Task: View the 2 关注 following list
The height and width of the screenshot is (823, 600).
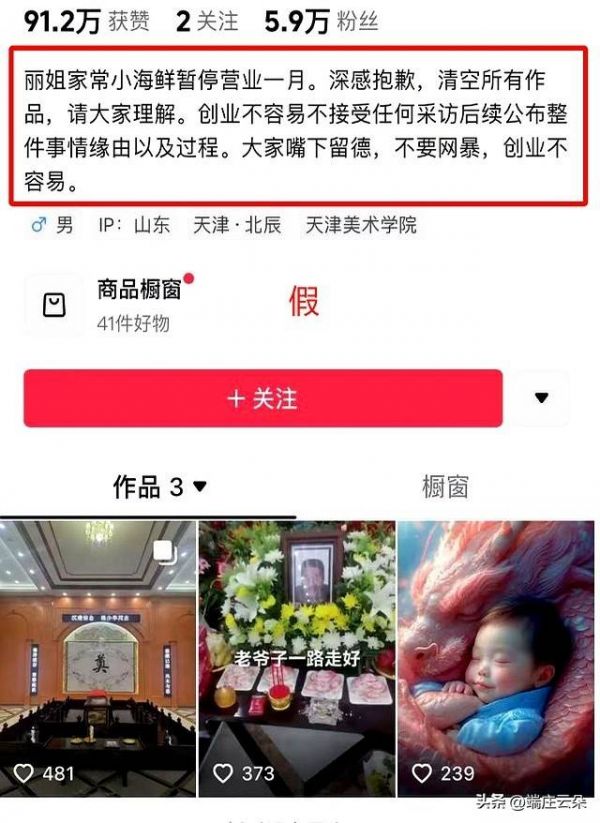Action: click(207, 21)
